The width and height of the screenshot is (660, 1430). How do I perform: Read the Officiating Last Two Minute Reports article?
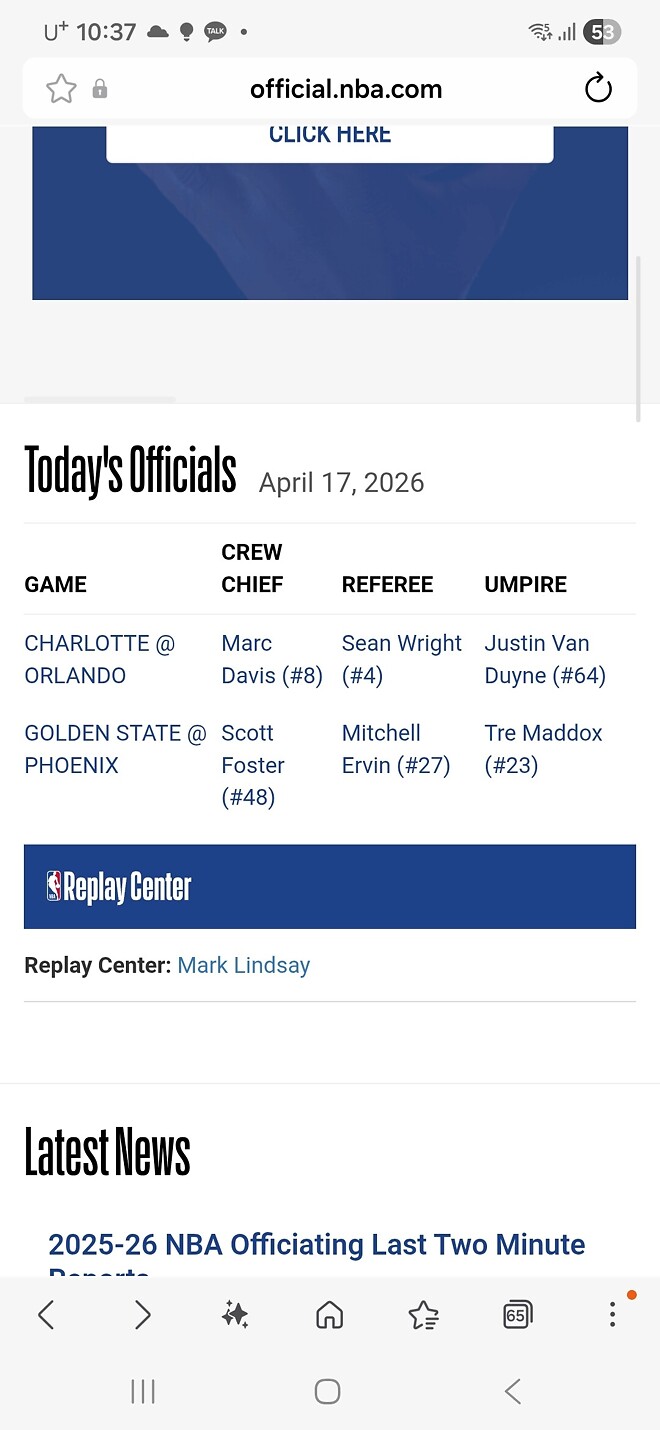click(316, 1245)
